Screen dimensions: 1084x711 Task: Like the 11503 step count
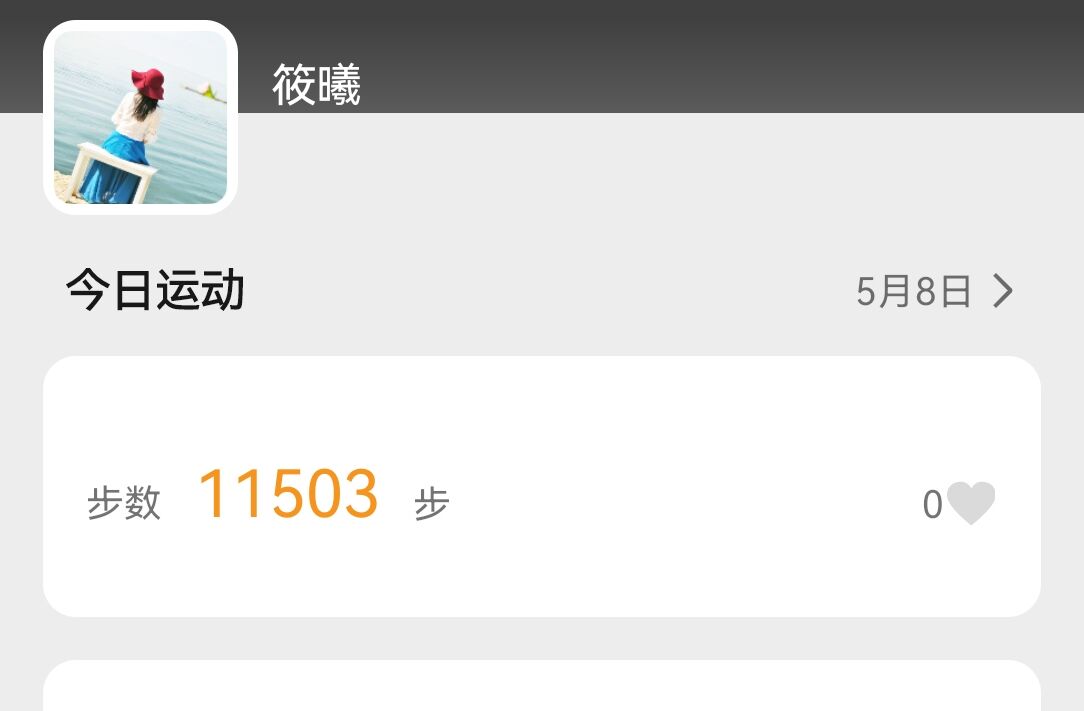(x=970, y=503)
